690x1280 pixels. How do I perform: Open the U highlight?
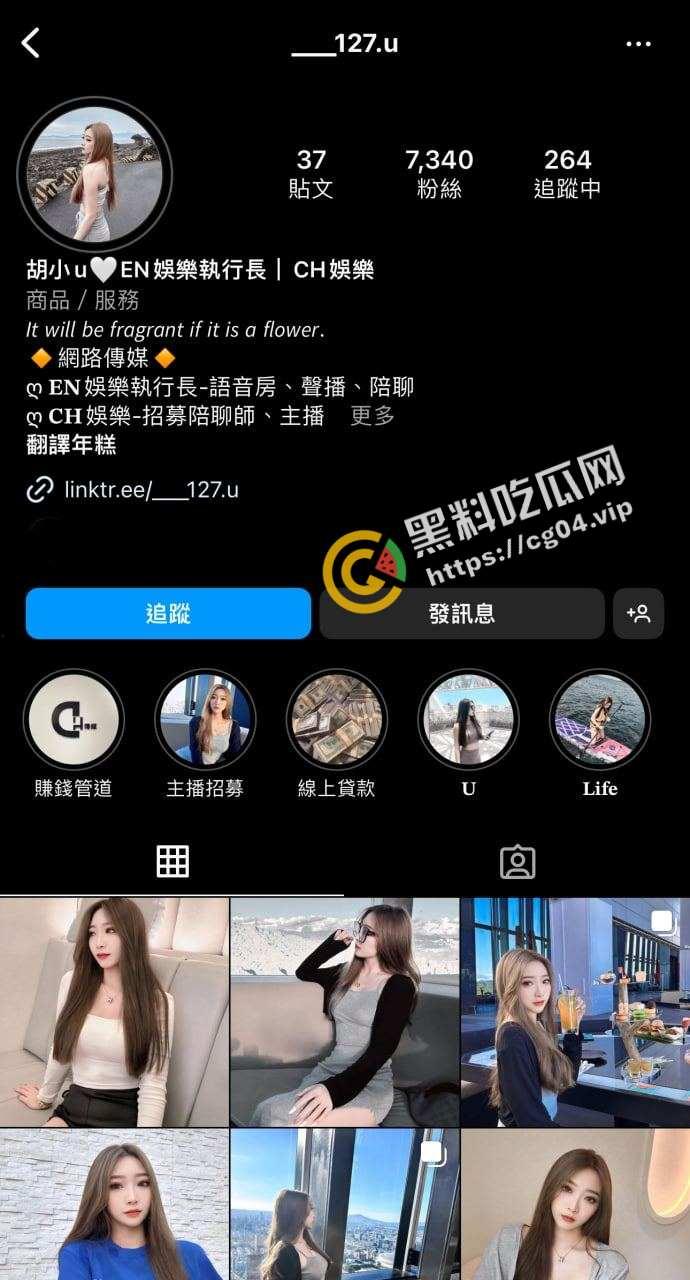[468, 719]
